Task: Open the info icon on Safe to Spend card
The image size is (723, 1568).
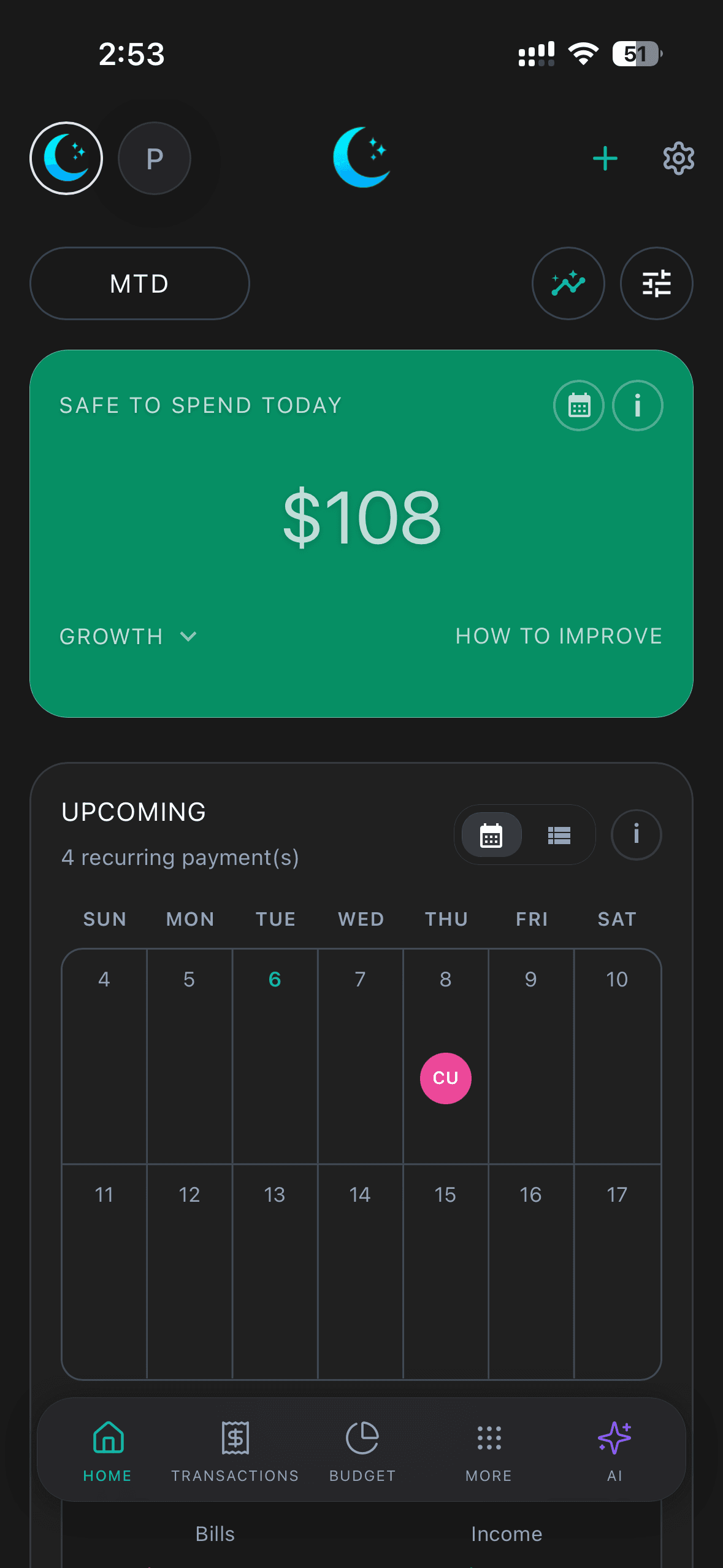Action: coord(637,405)
